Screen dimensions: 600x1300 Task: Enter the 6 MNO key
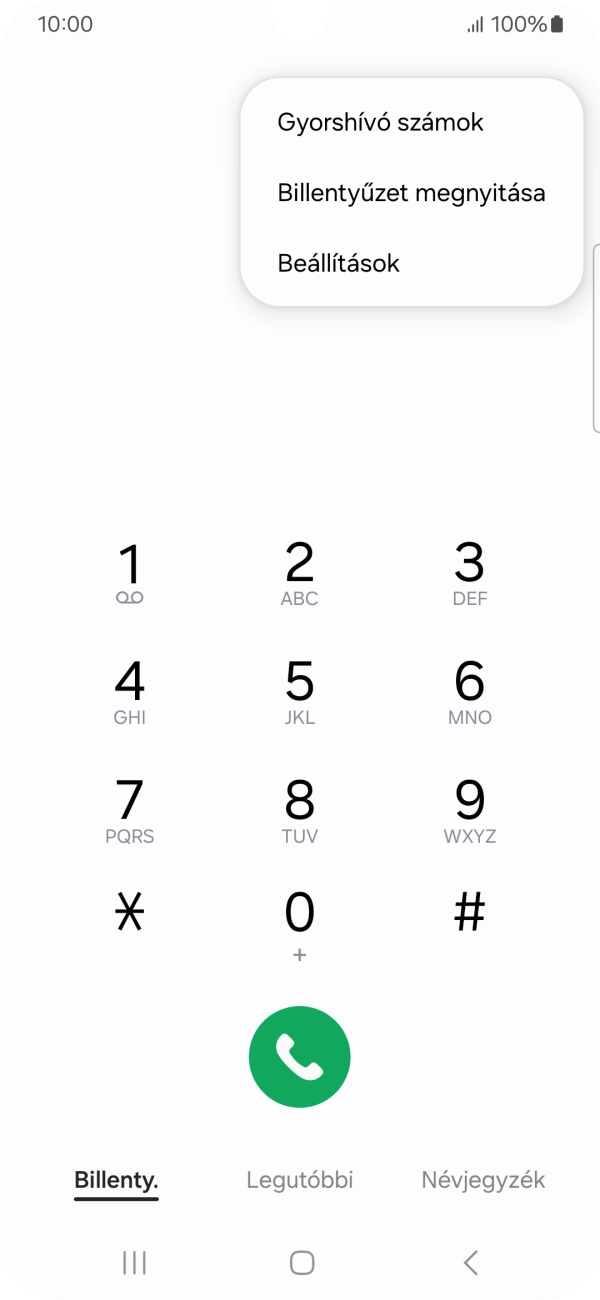pos(469,692)
